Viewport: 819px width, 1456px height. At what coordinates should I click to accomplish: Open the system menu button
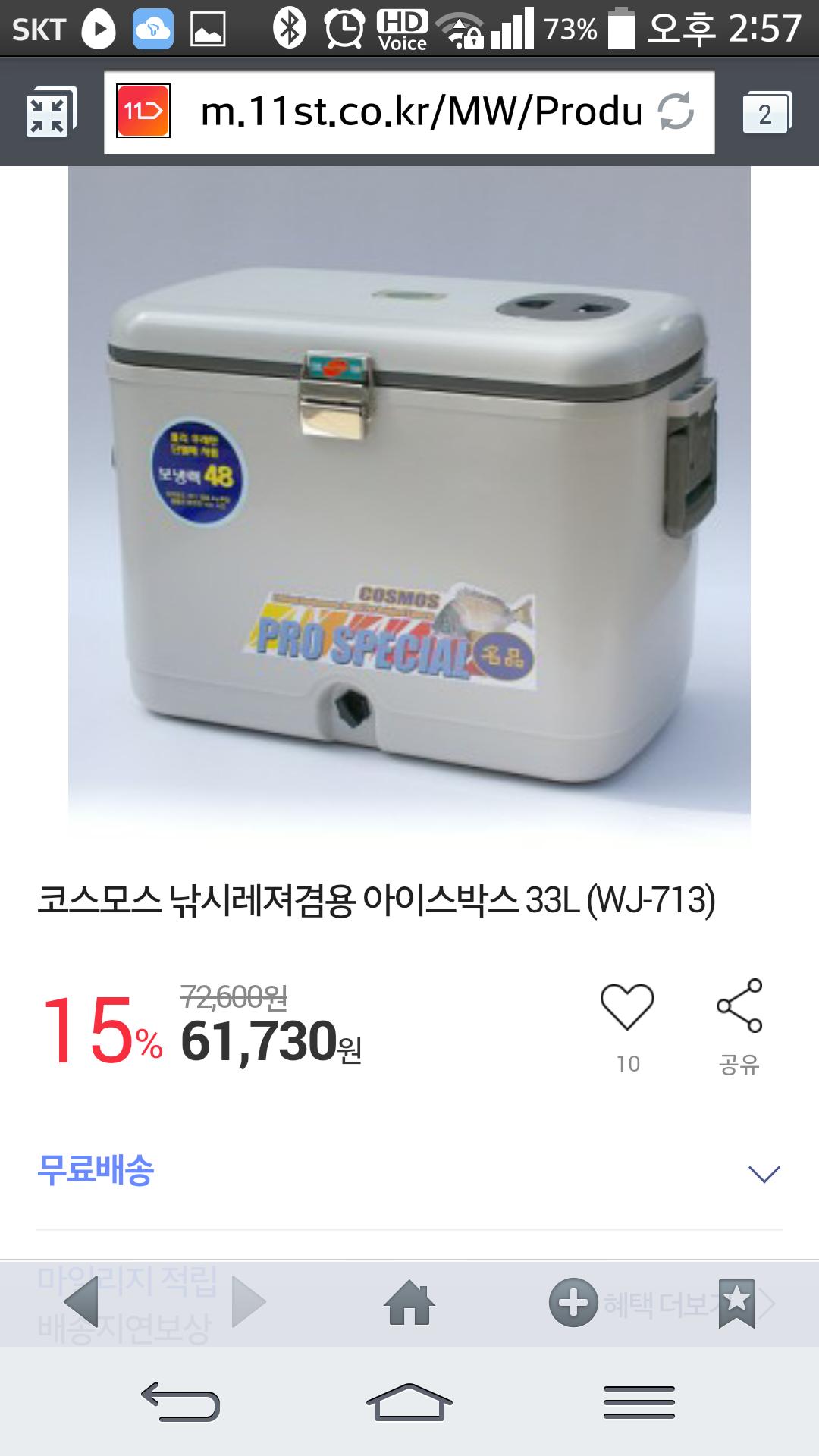[x=639, y=1401]
